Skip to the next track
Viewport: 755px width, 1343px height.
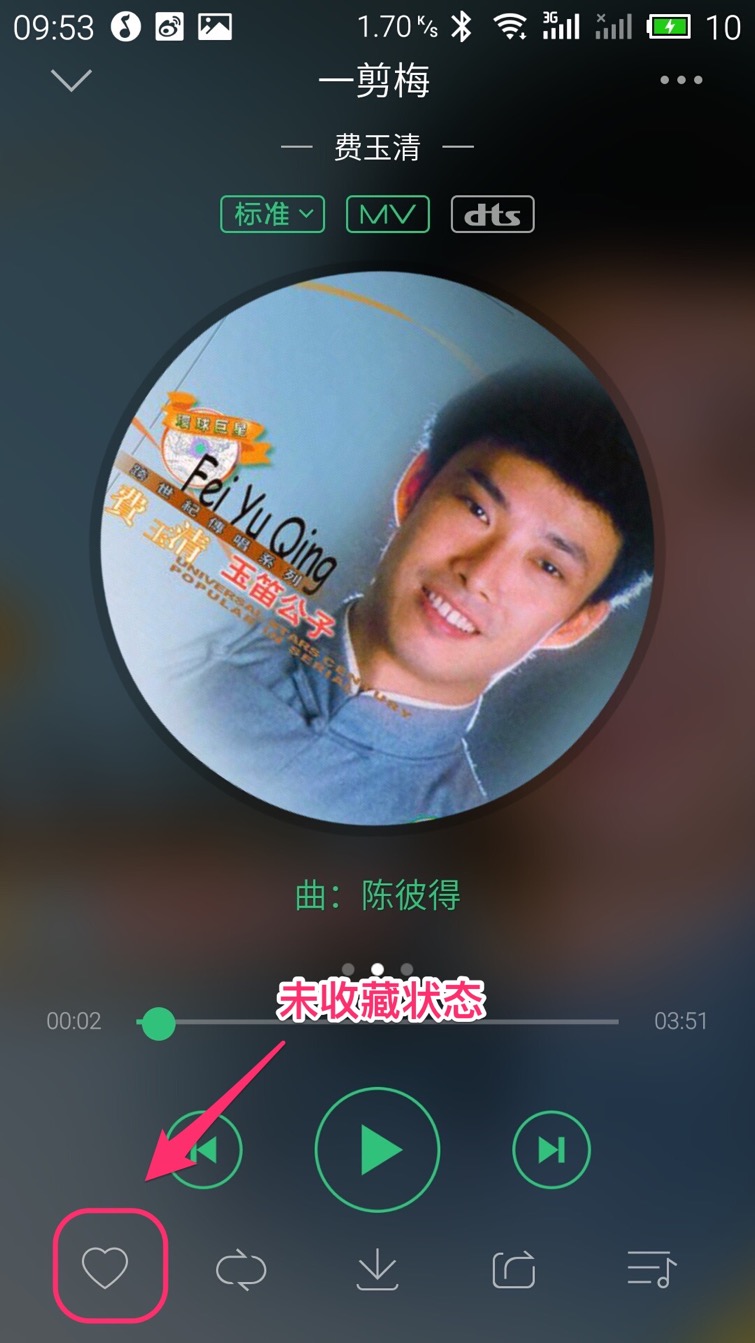551,1150
